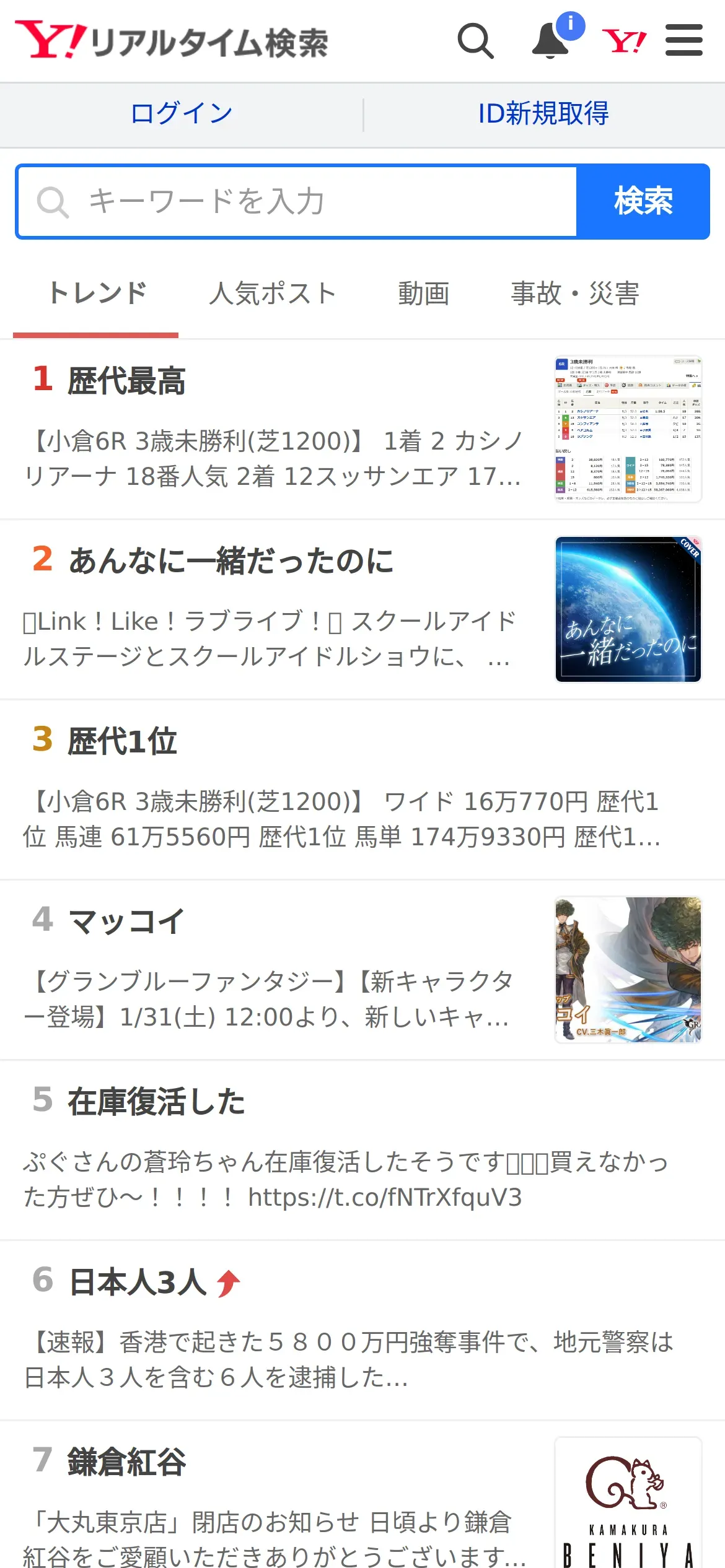Switch to the 動画 tab
The height and width of the screenshot is (1568, 725).
point(423,294)
